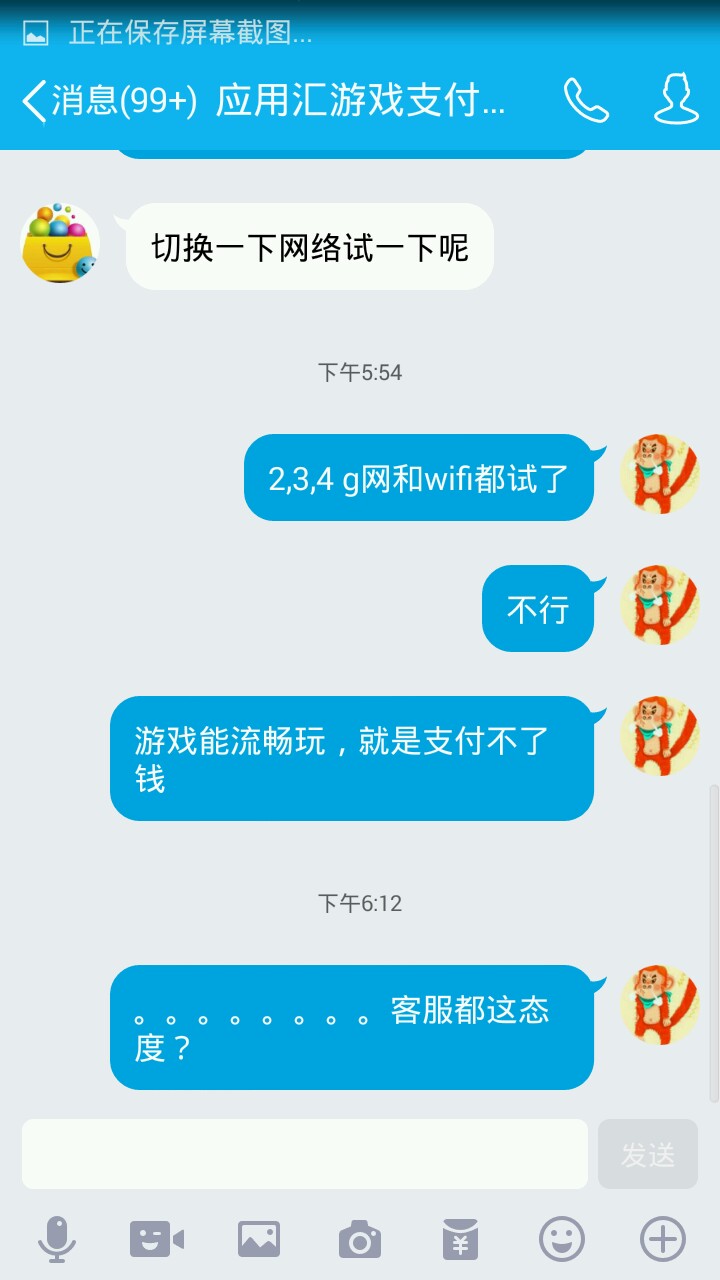
Task: Tap the 发送 send button
Action: coord(648,1154)
